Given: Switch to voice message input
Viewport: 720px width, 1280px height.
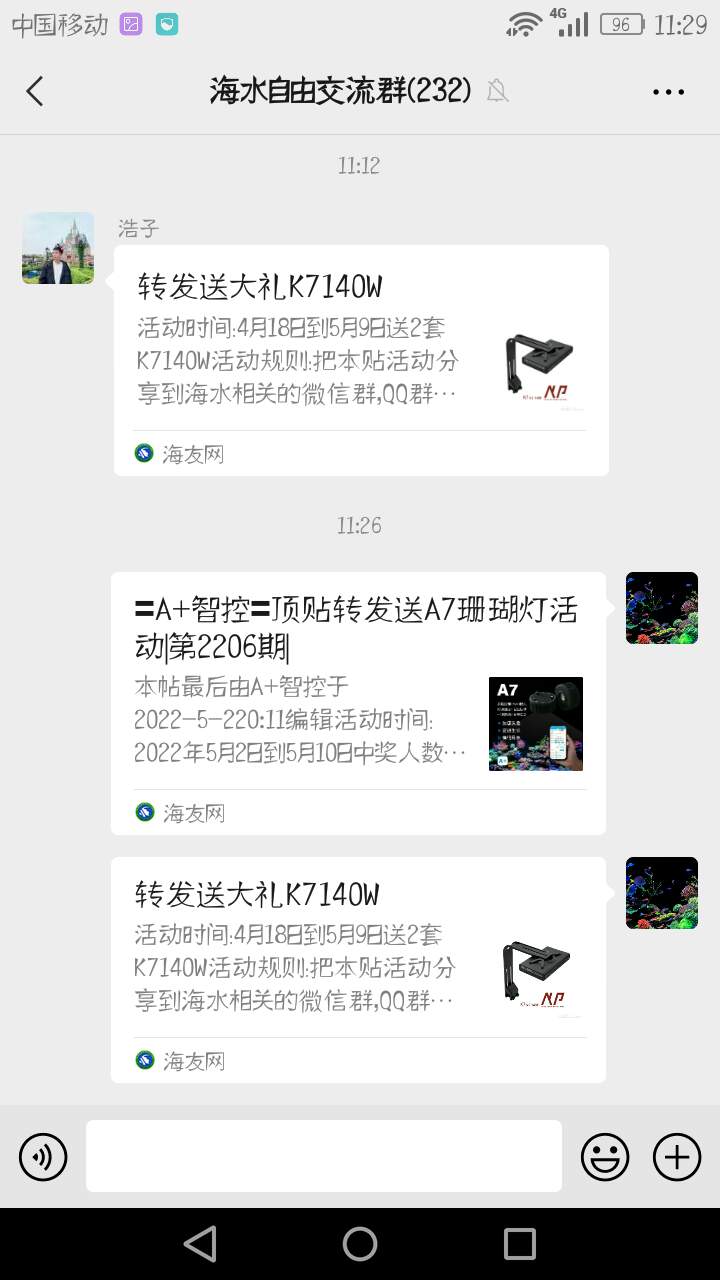Looking at the screenshot, I should (43, 1157).
